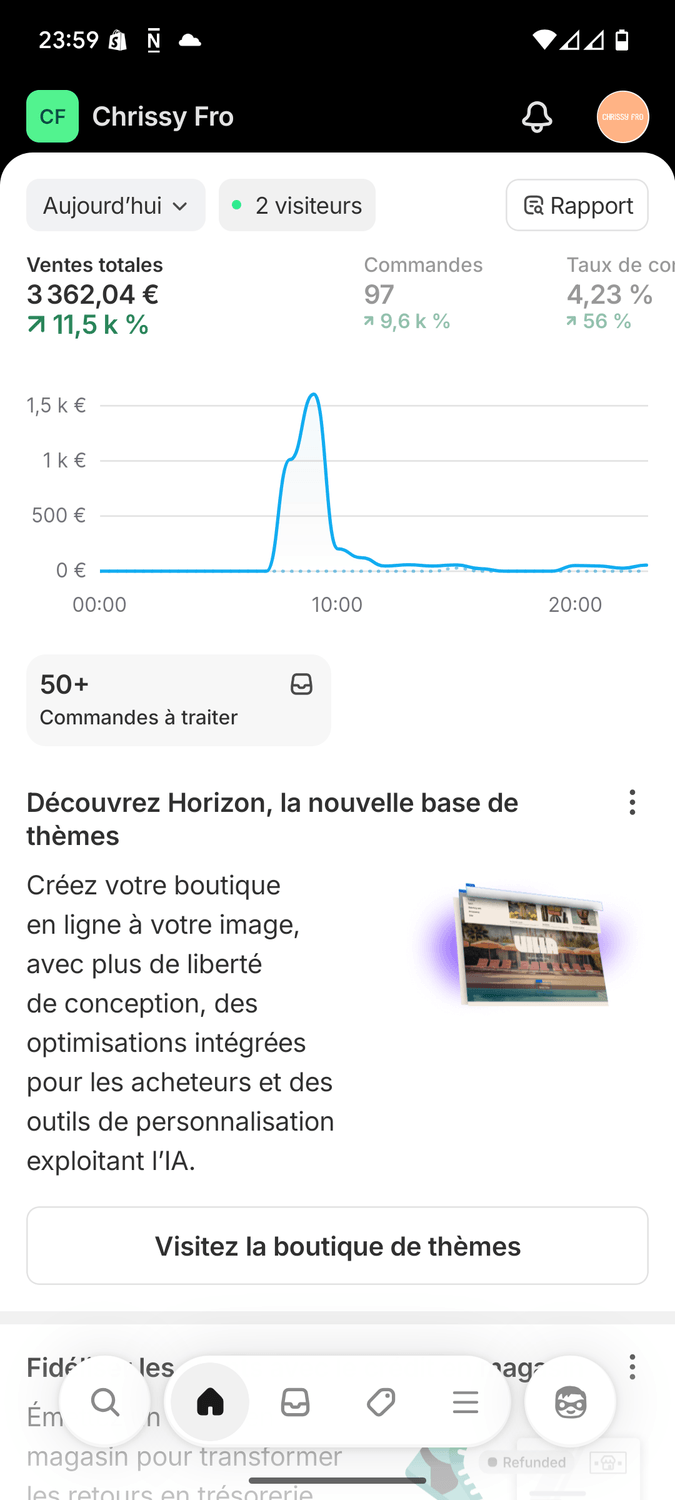Open the search from the bottom bar

point(105,1403)
